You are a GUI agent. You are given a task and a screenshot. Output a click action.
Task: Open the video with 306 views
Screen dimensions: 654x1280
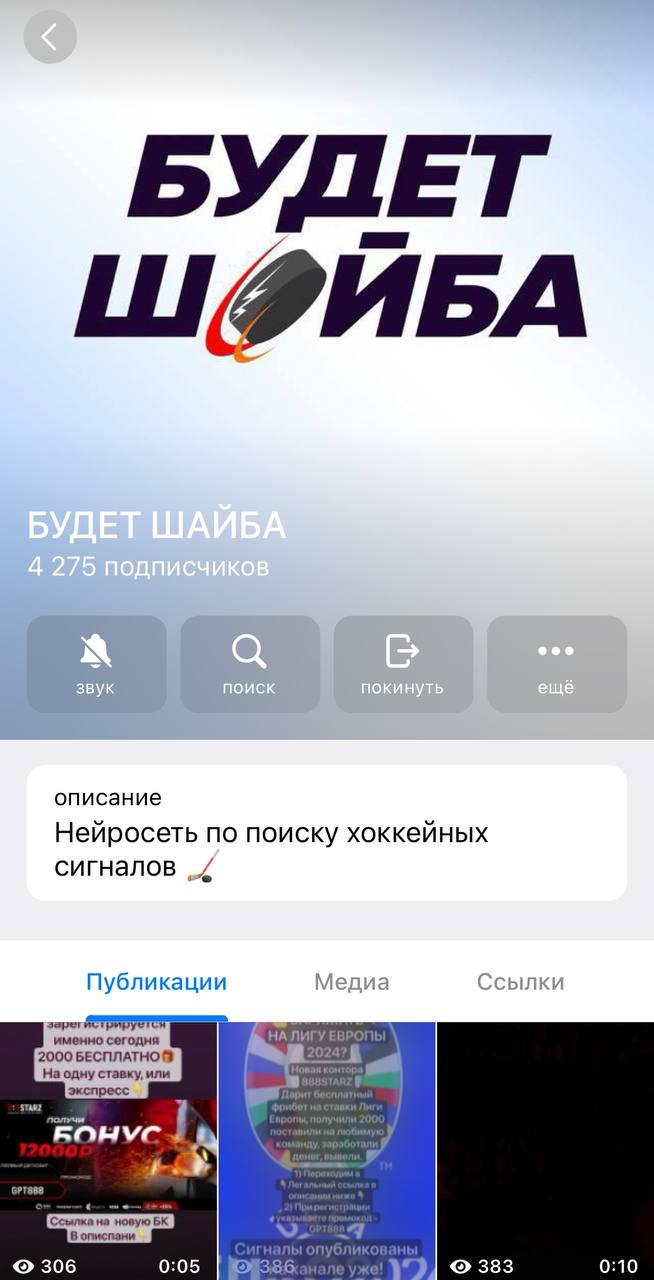(108, 1150)
